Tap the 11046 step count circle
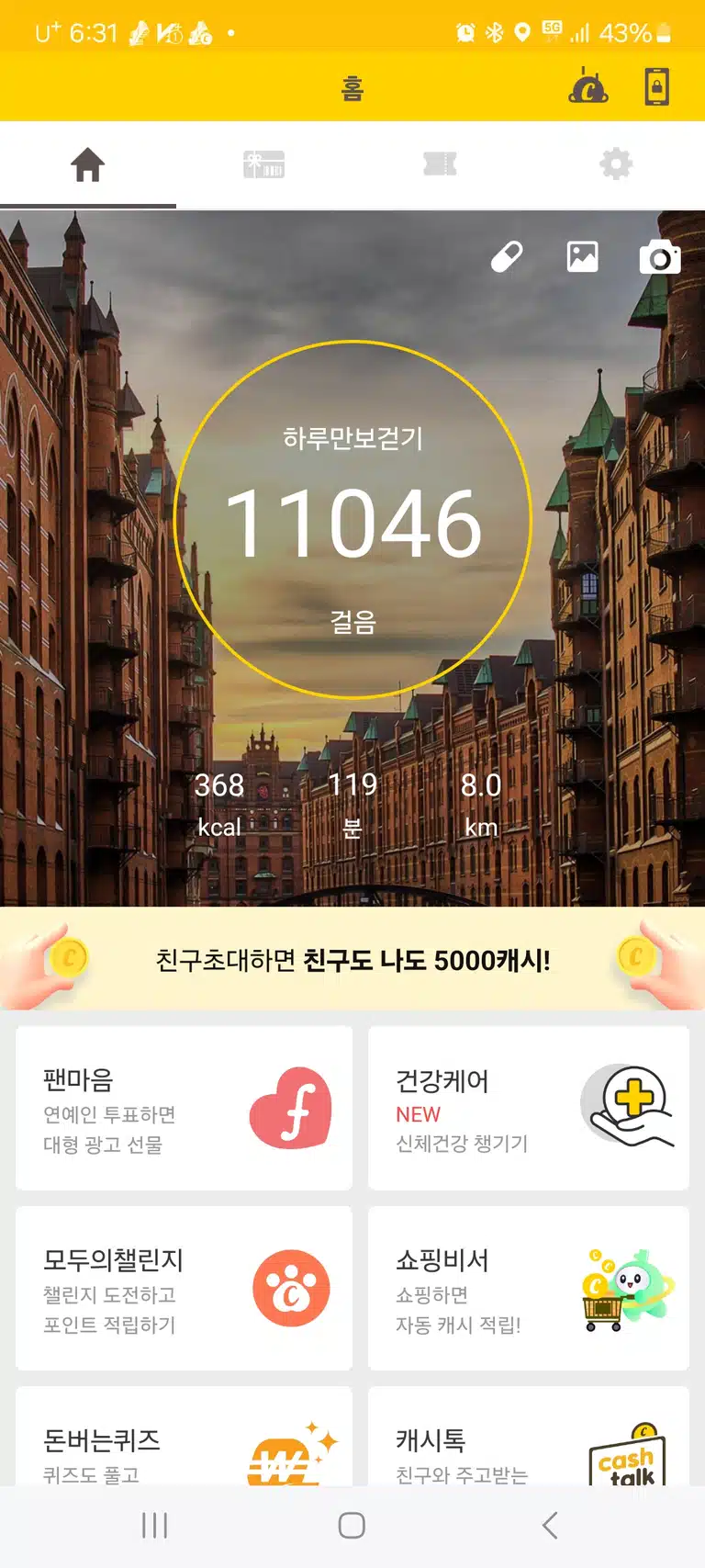The width and height of the screenshot is (705, 1568). point(352,519)
